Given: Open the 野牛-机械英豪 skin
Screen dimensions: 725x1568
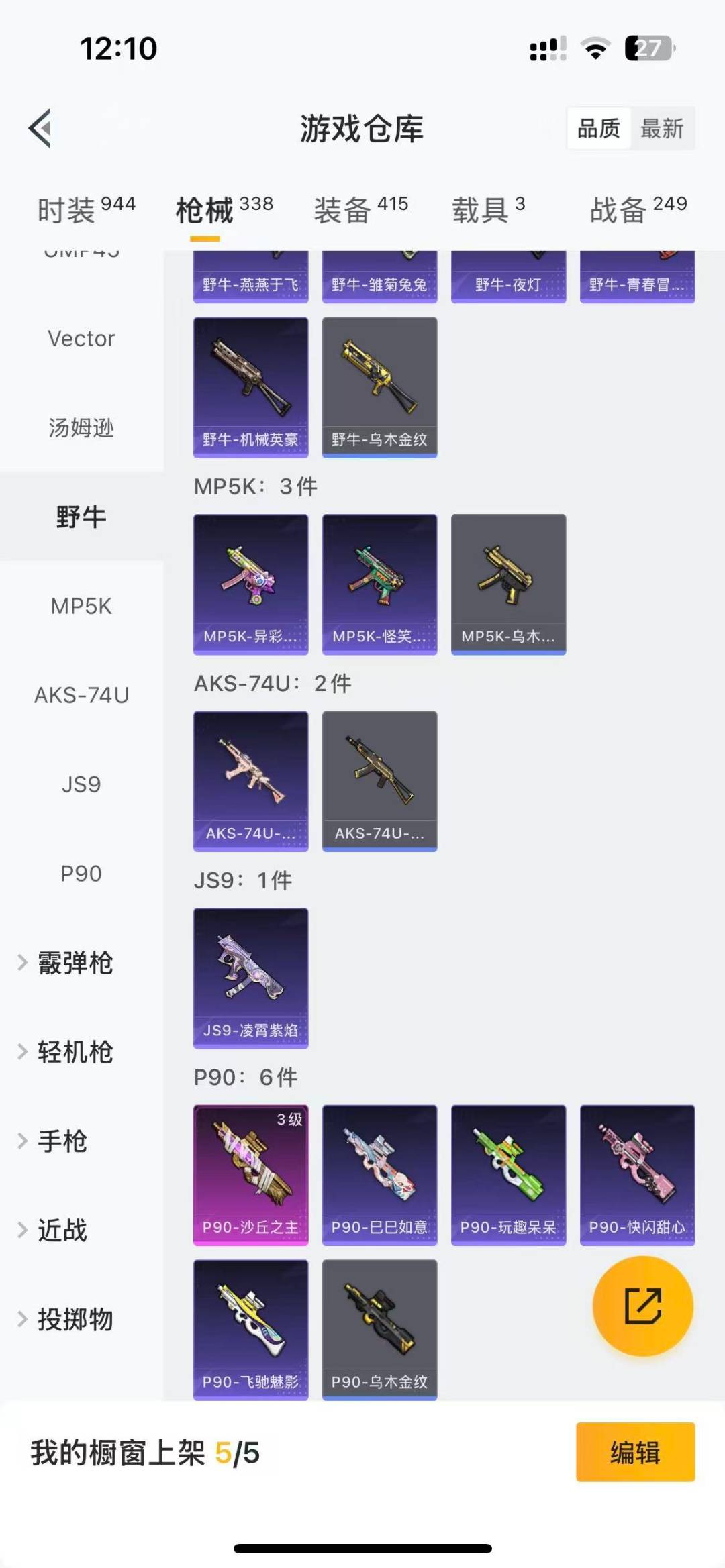Looking at the screenshot, I should tap(250, 387).
